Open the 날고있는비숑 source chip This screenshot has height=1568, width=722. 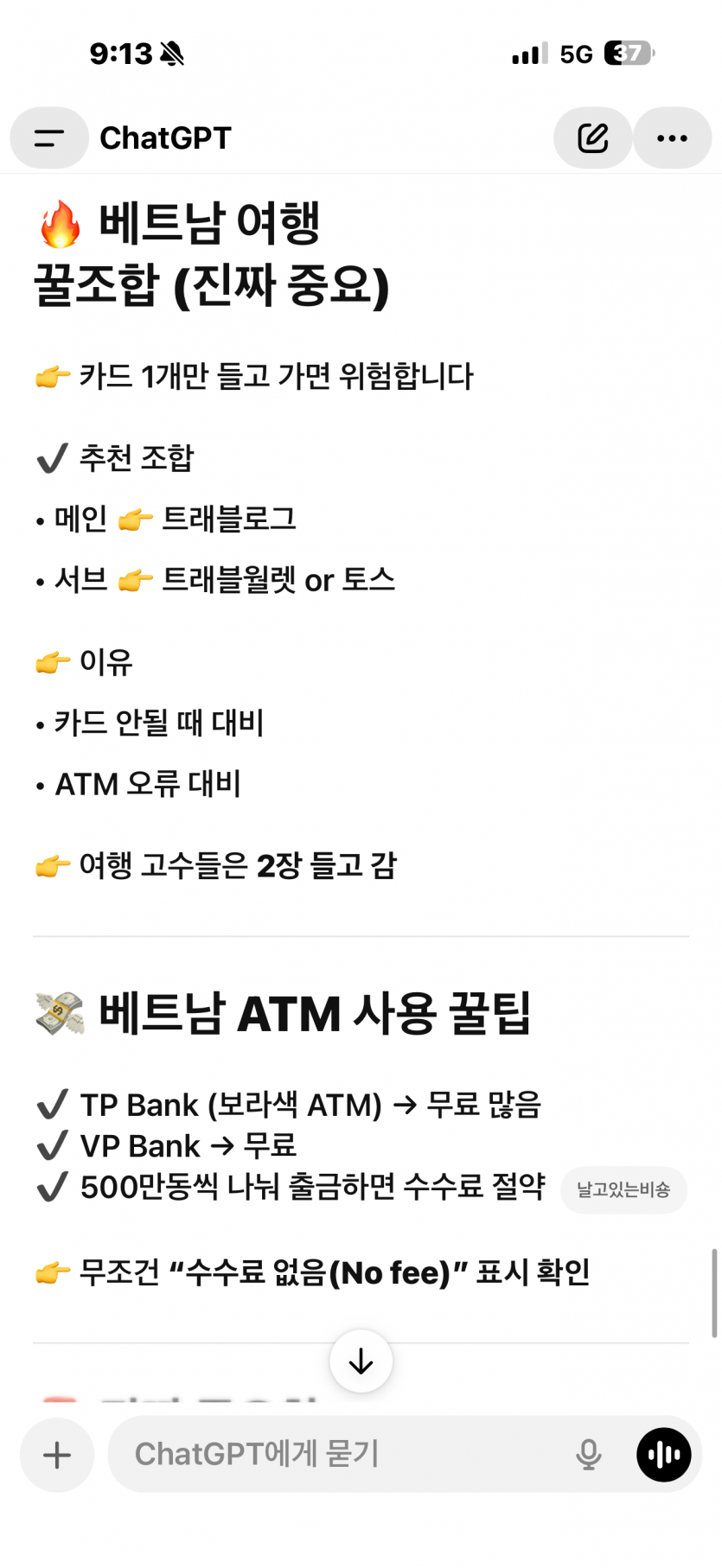(x=623, y=1189)
